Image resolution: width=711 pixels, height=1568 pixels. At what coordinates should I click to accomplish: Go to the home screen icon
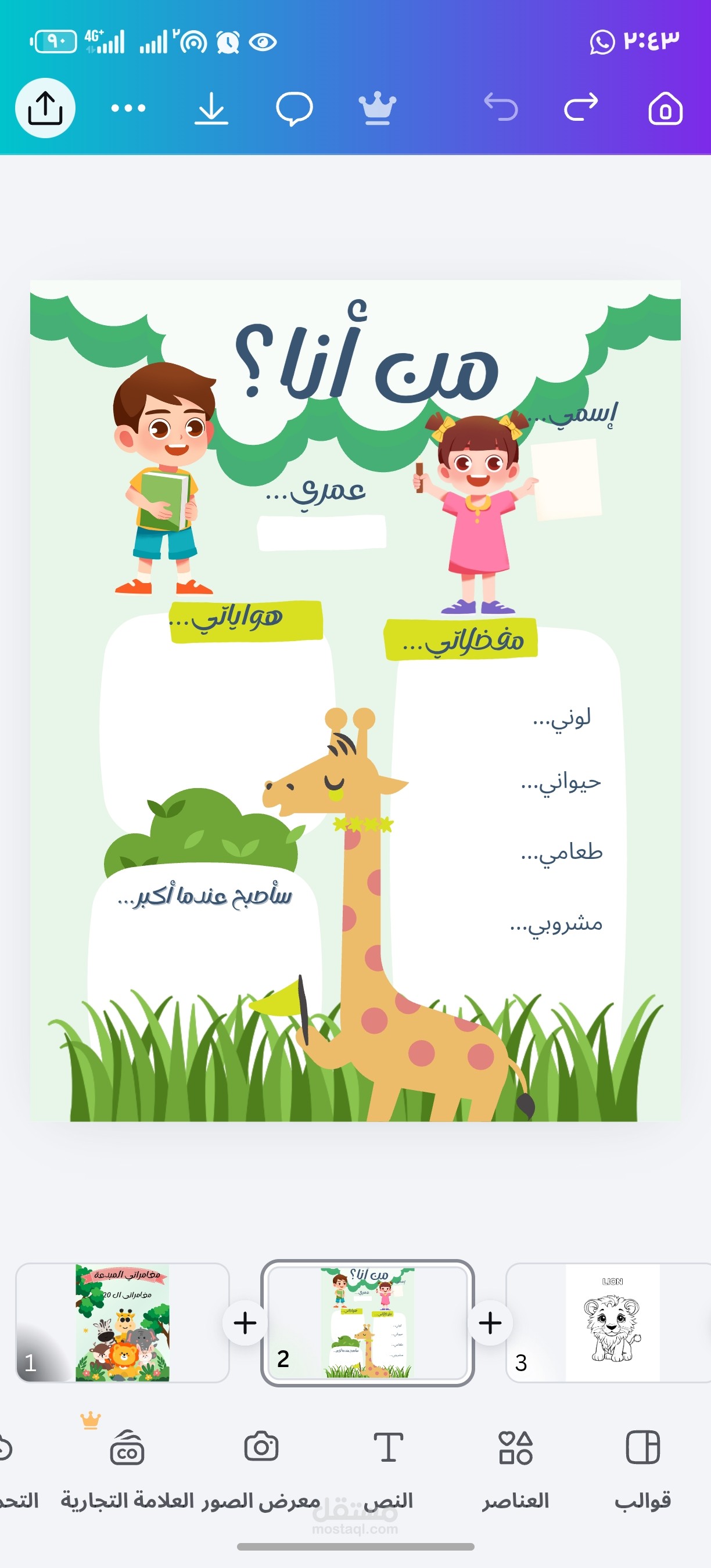click(x=665, y=109)
